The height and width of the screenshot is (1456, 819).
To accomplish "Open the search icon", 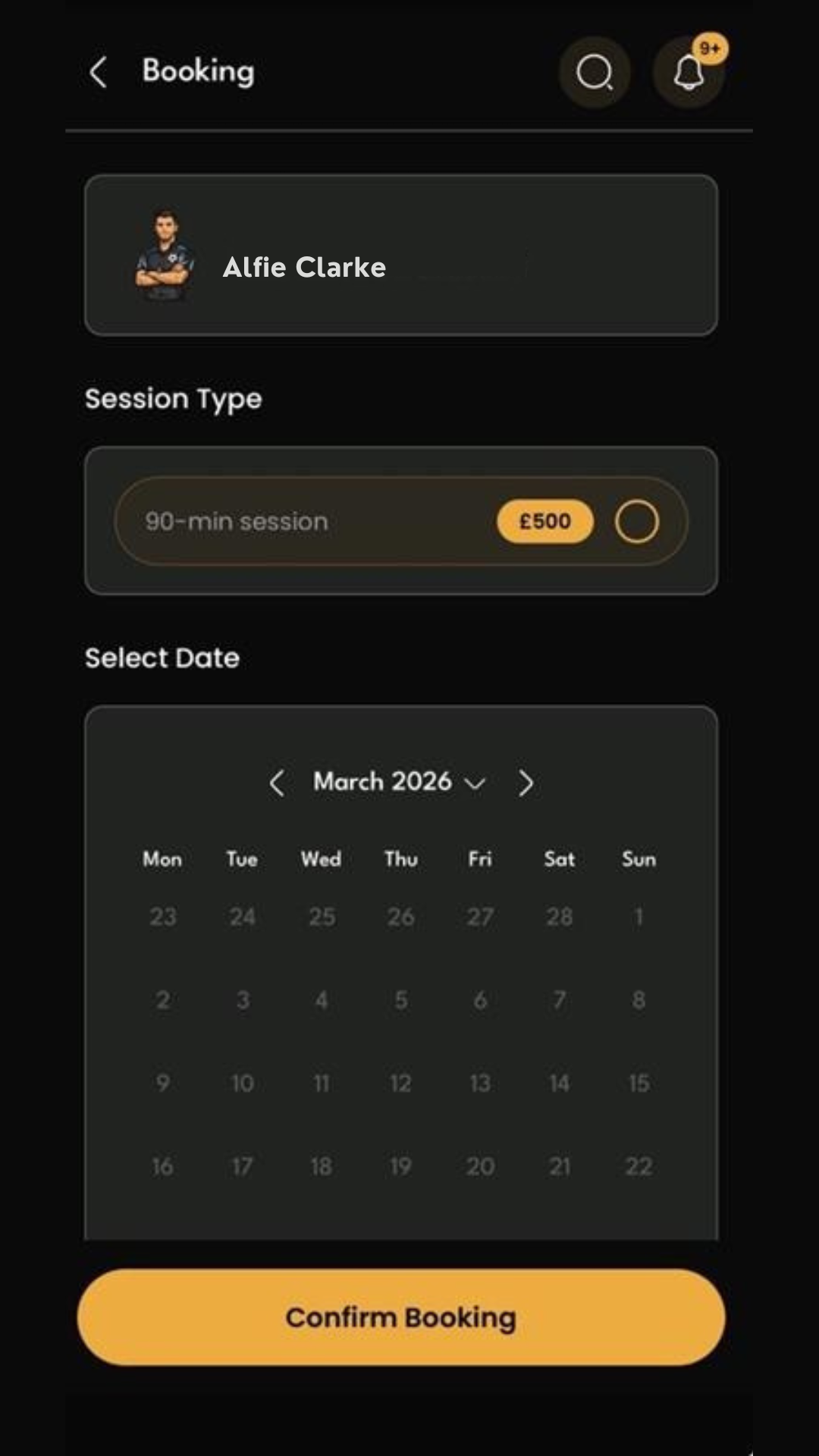I will 595,73.
